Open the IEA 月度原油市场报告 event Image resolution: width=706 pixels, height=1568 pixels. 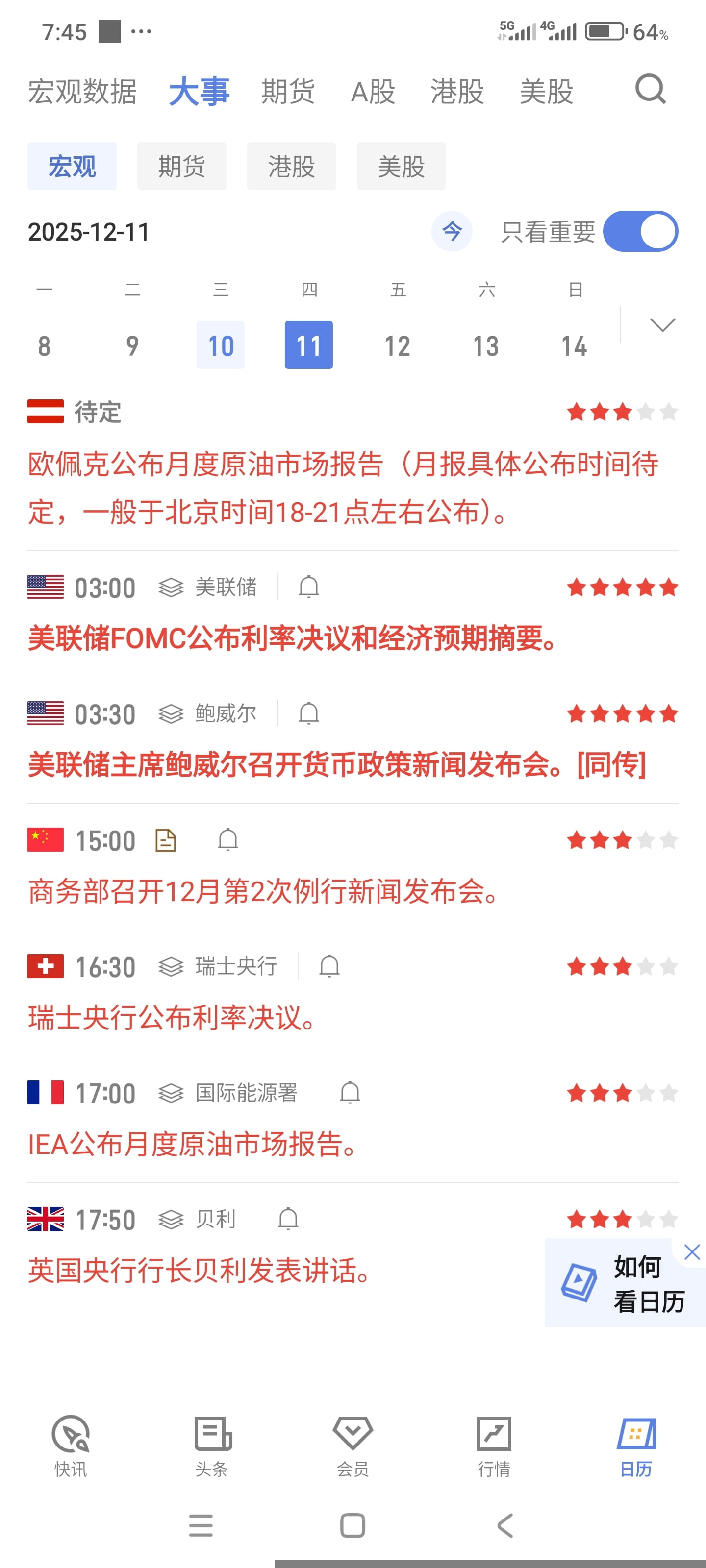click(x=193, y=1144)
